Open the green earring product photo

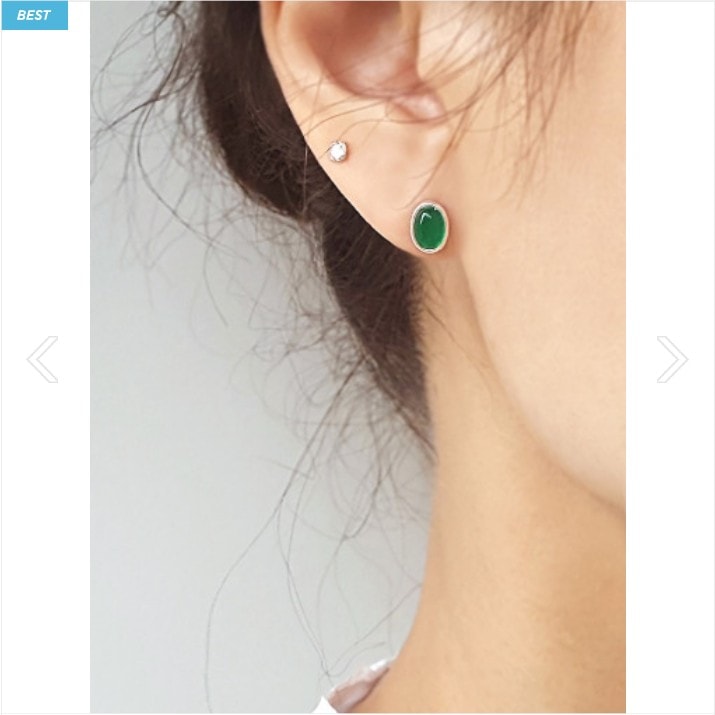(x=358, y=357)
